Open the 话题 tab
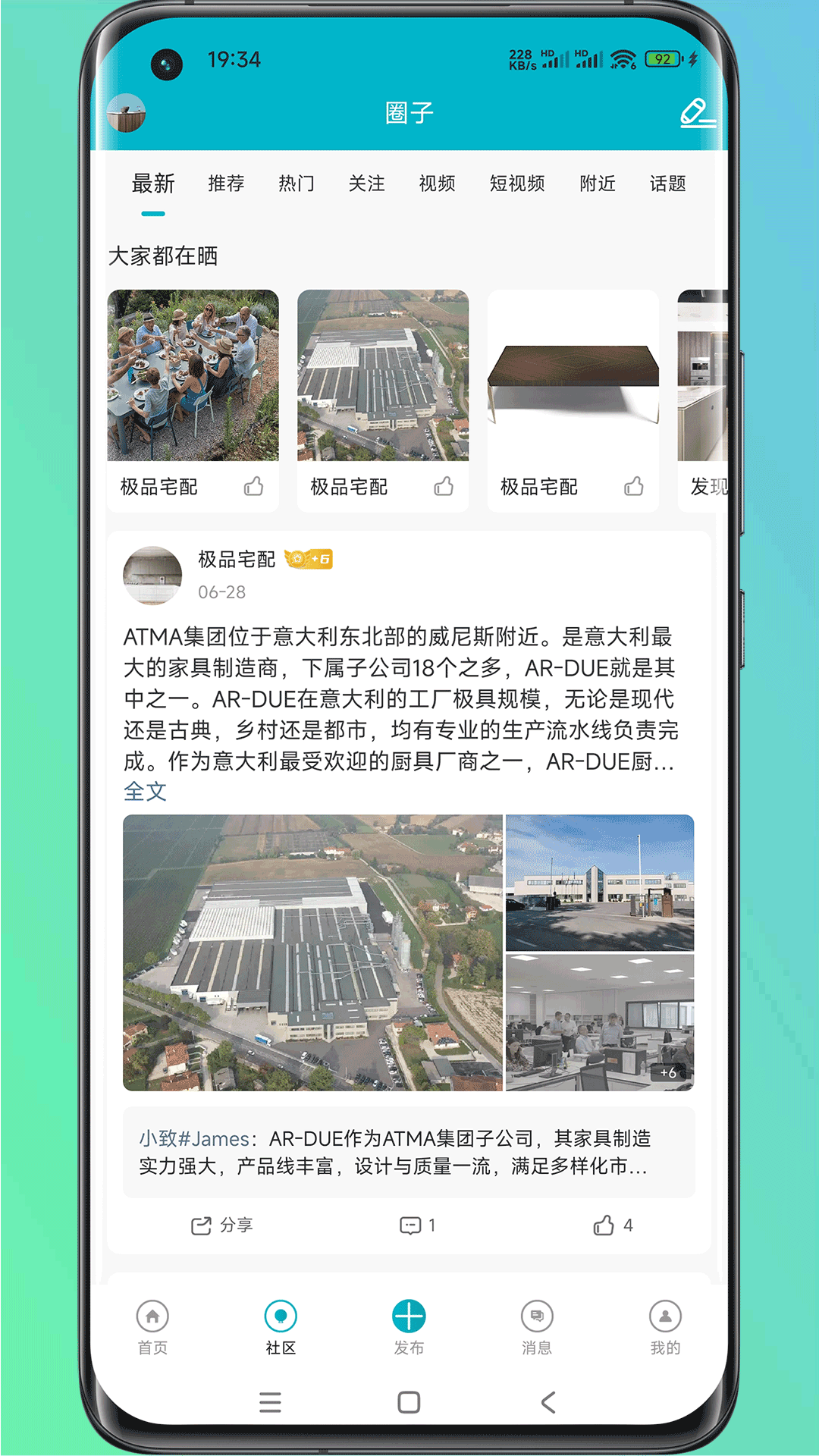Viewport: 819px width, 1456px height. coord(668,184)
